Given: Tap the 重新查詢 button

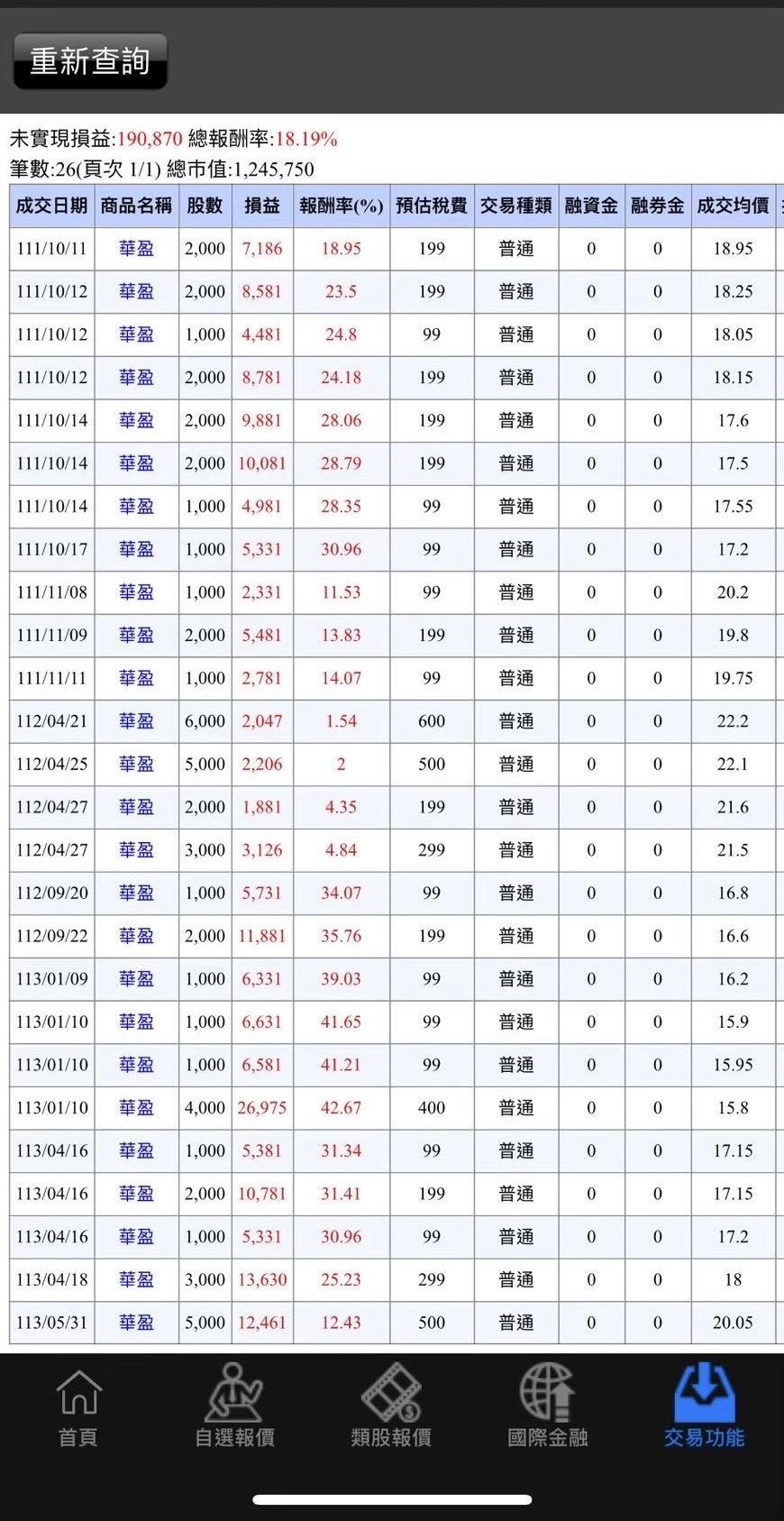Looking at the screenshot, I should tap(90, 61).
